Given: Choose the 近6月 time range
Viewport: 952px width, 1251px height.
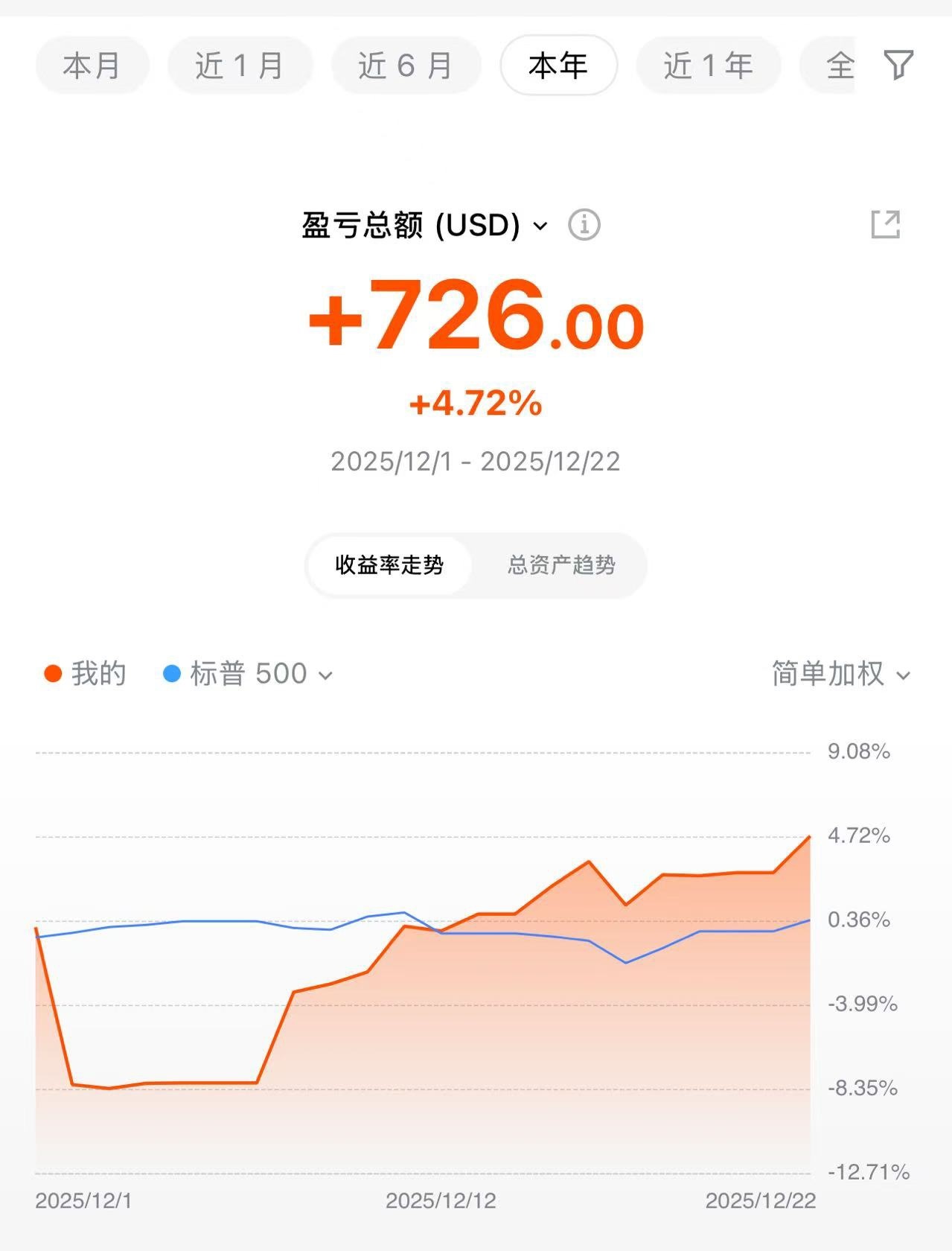Looking at the screenshot, I should point(406,66).
